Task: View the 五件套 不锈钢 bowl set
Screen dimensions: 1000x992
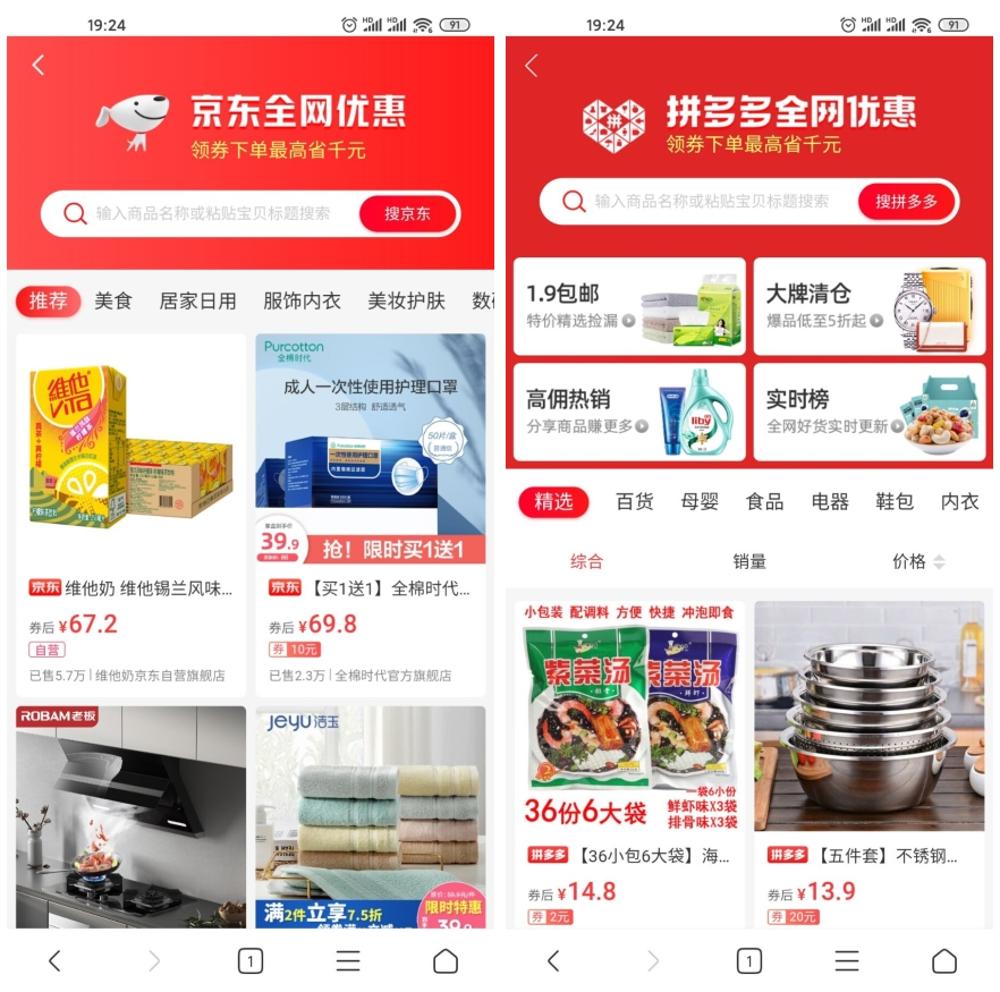Action: coord(869,760)
